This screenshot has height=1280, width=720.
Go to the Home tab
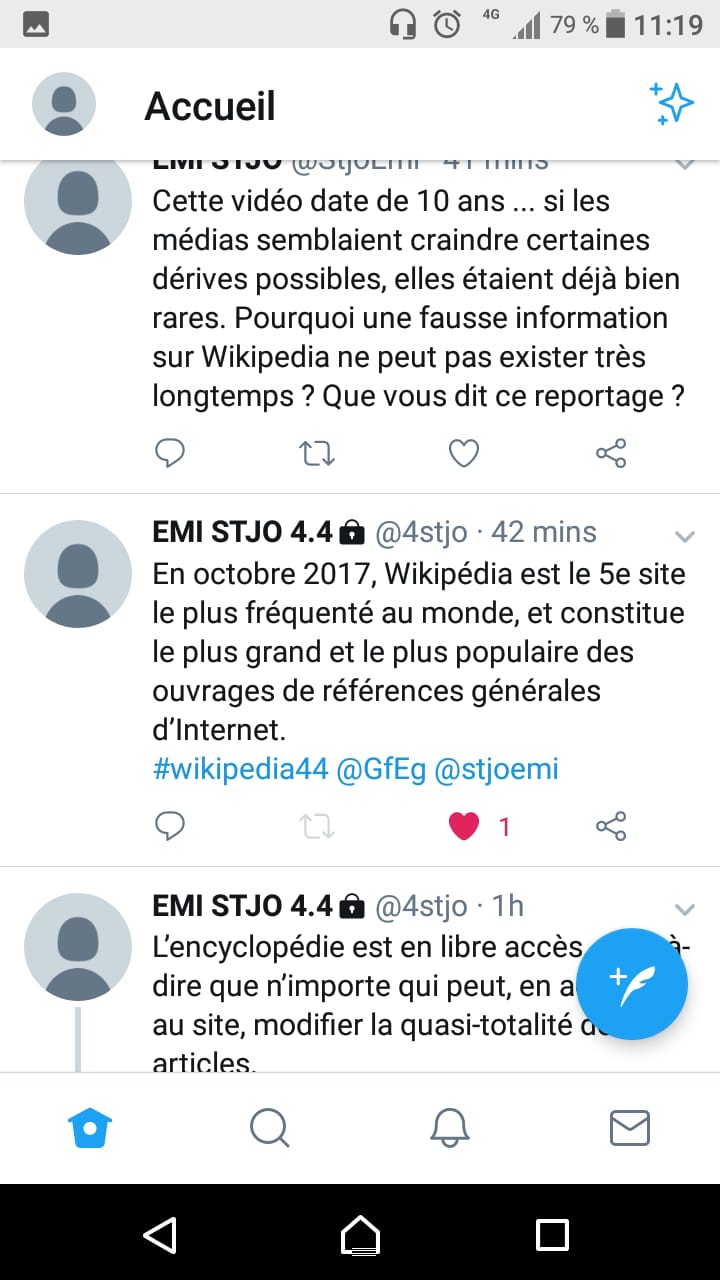(x=90, y=1128)
